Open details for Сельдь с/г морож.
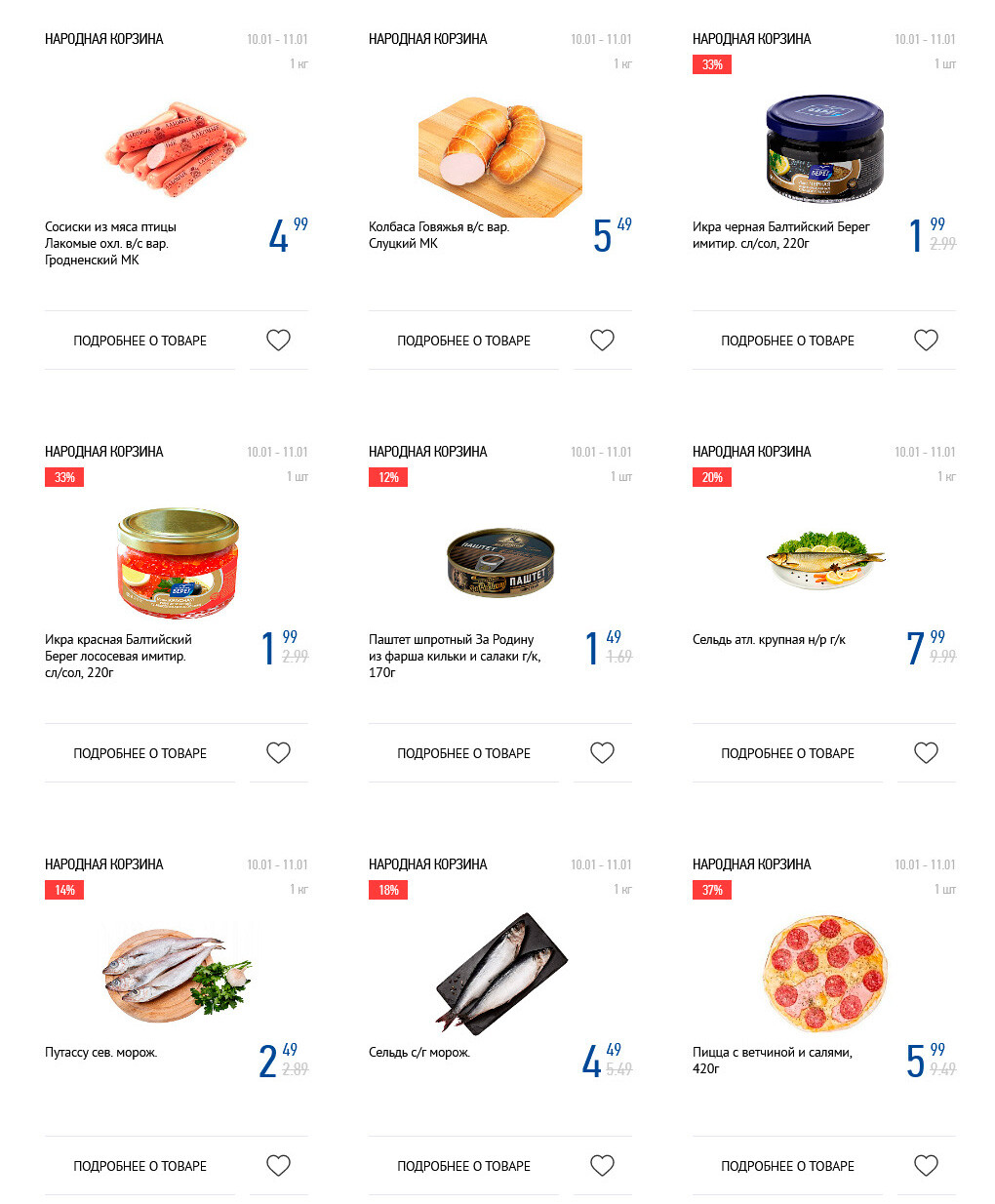The width and height of the screenshot is (995, 1204). click(x=463, y=1166)
